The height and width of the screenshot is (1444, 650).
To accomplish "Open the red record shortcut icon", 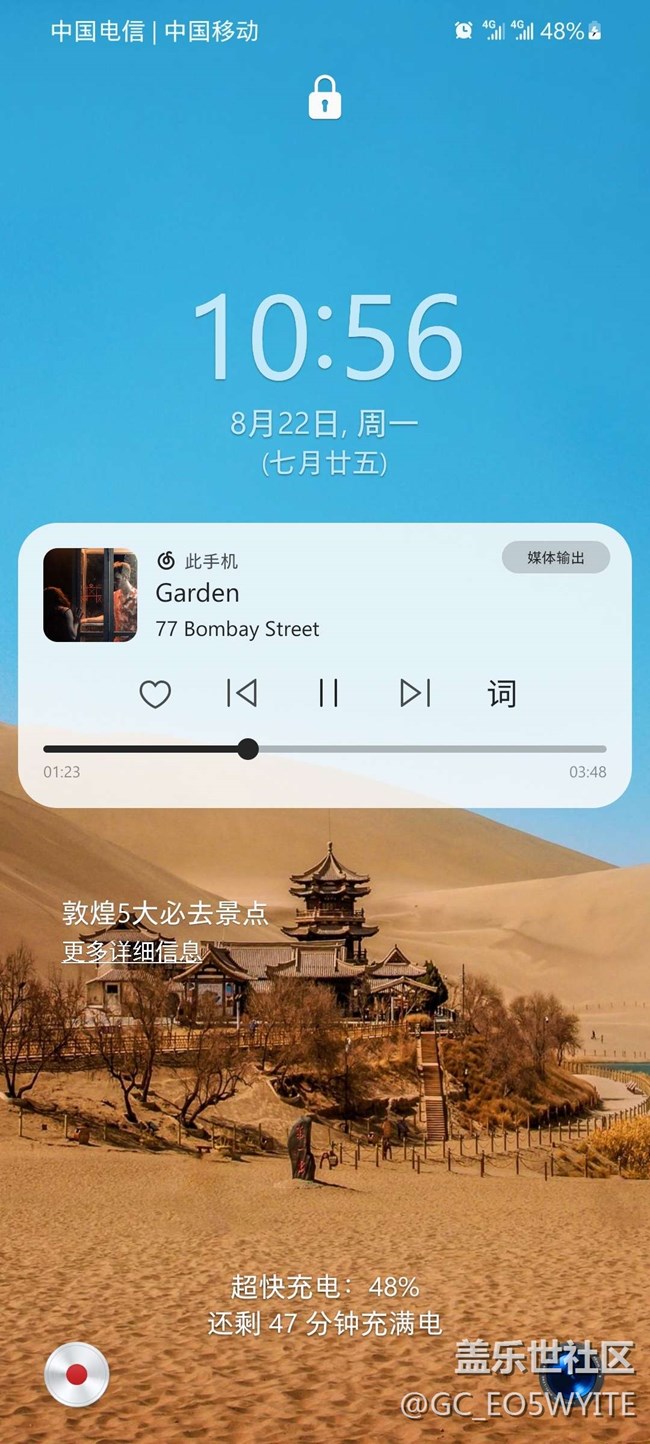I will [77, 1374].
